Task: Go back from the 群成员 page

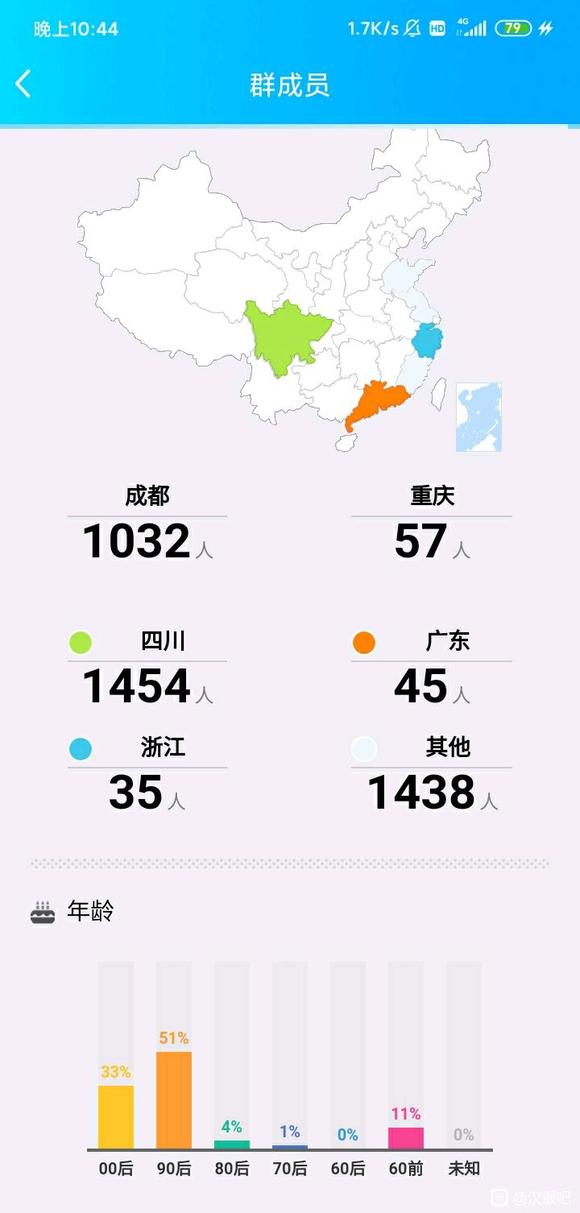Action: pos(23,84)
